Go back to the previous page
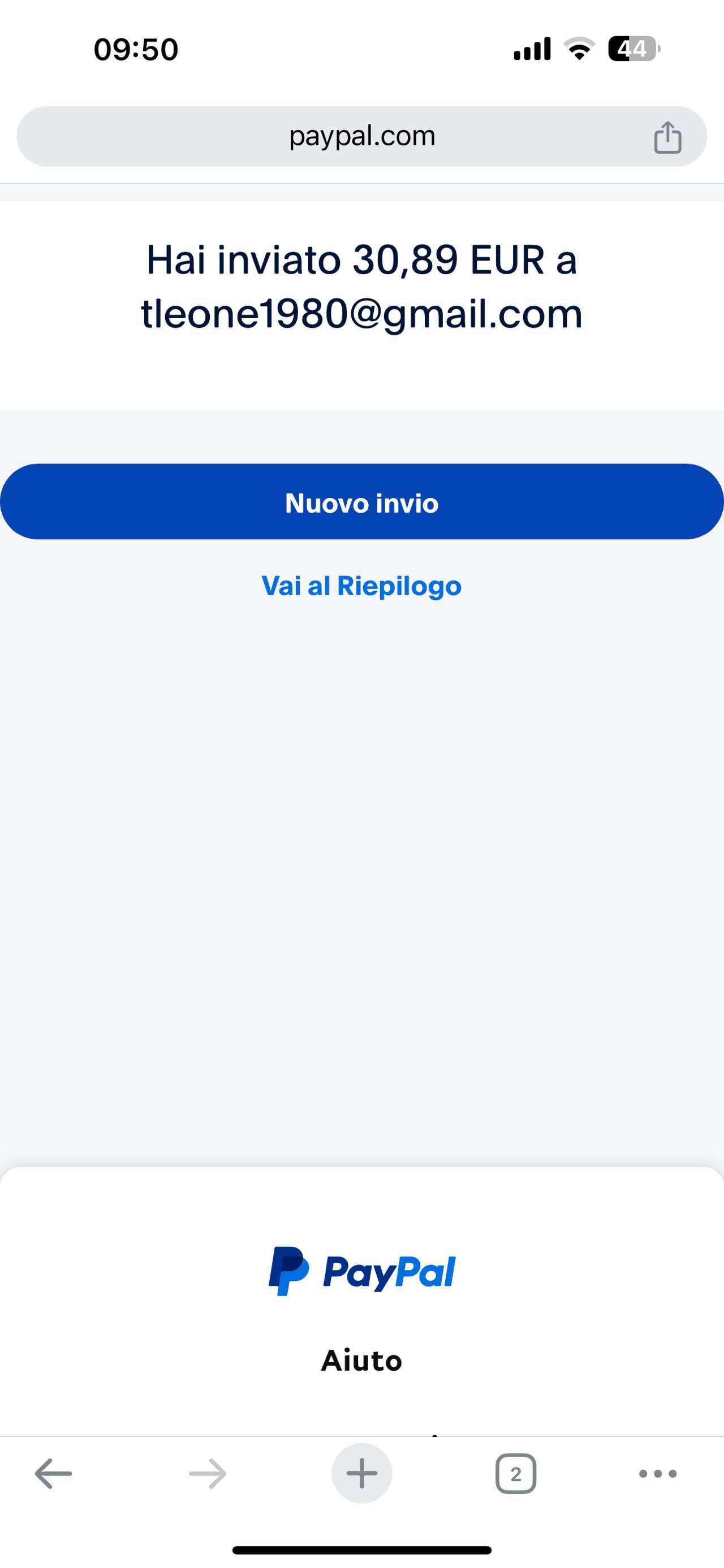Screen dimensions: 724x1568 click(54, 1474)
